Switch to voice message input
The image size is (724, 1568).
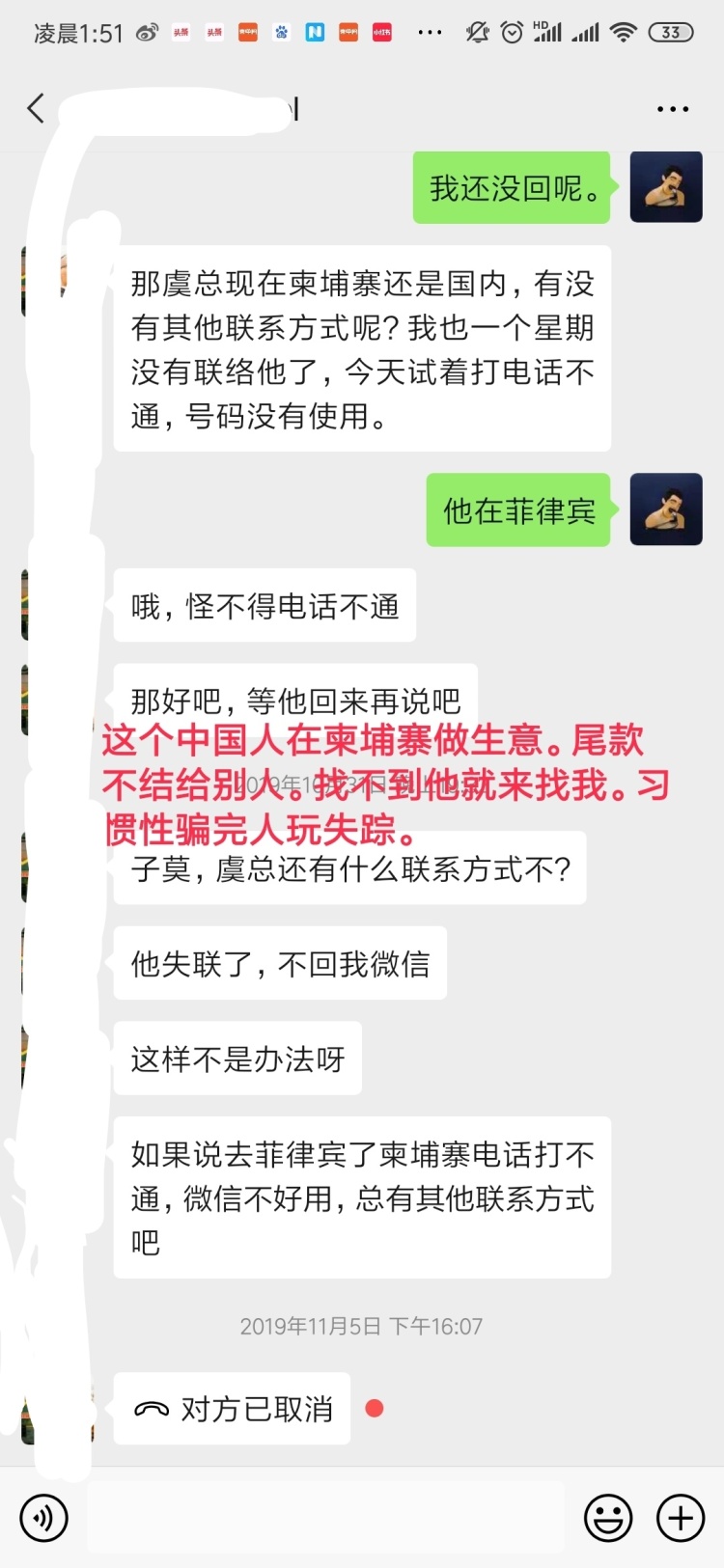pos(44,1517)
